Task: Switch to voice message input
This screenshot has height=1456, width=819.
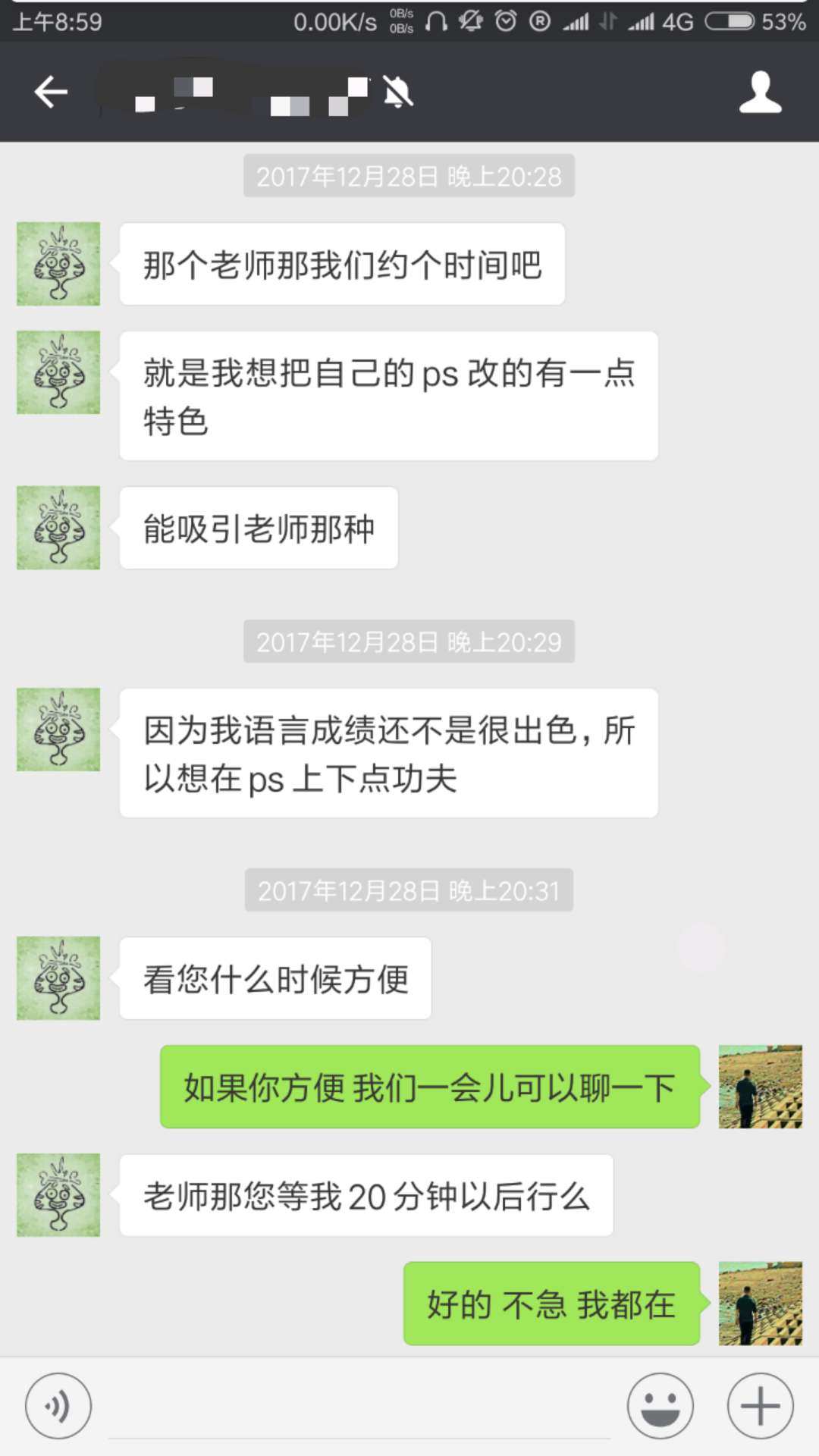Action: pos(58,1406)
